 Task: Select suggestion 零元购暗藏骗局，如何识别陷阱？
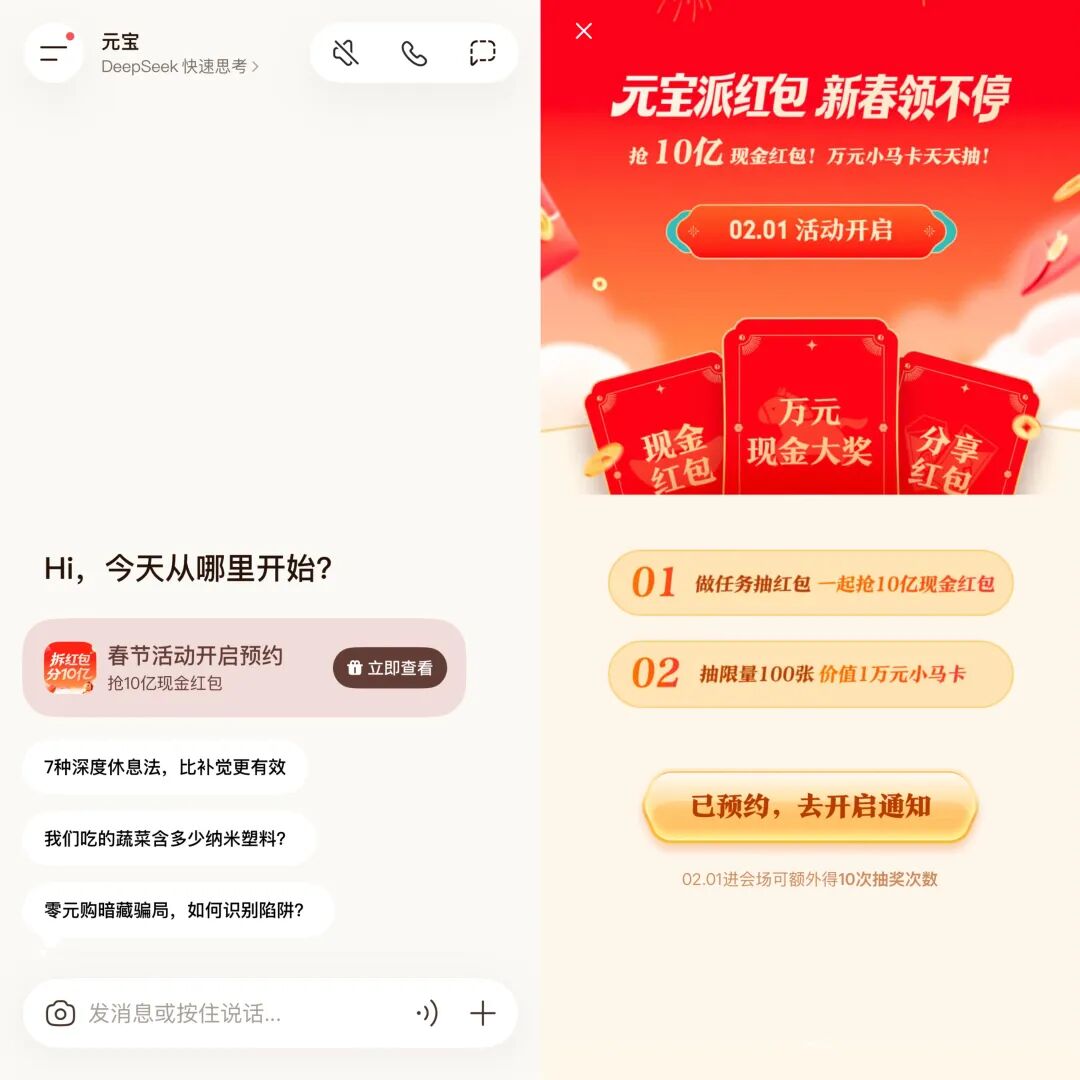click(174, 910)
